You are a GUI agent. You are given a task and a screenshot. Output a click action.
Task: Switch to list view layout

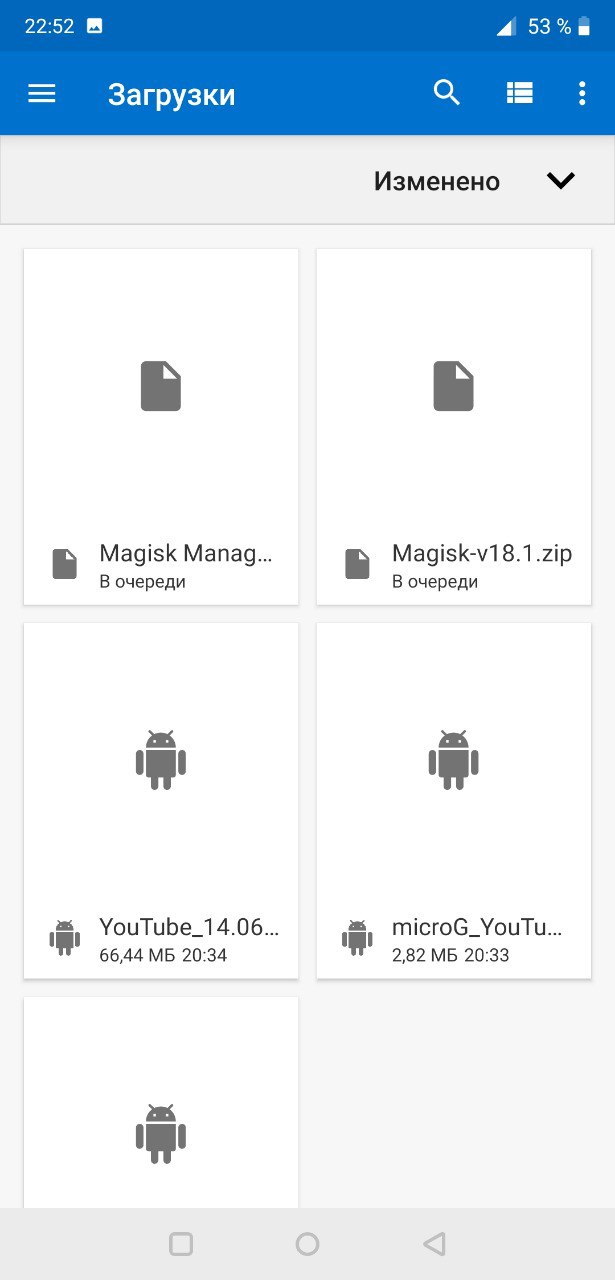tap(519, 93)
